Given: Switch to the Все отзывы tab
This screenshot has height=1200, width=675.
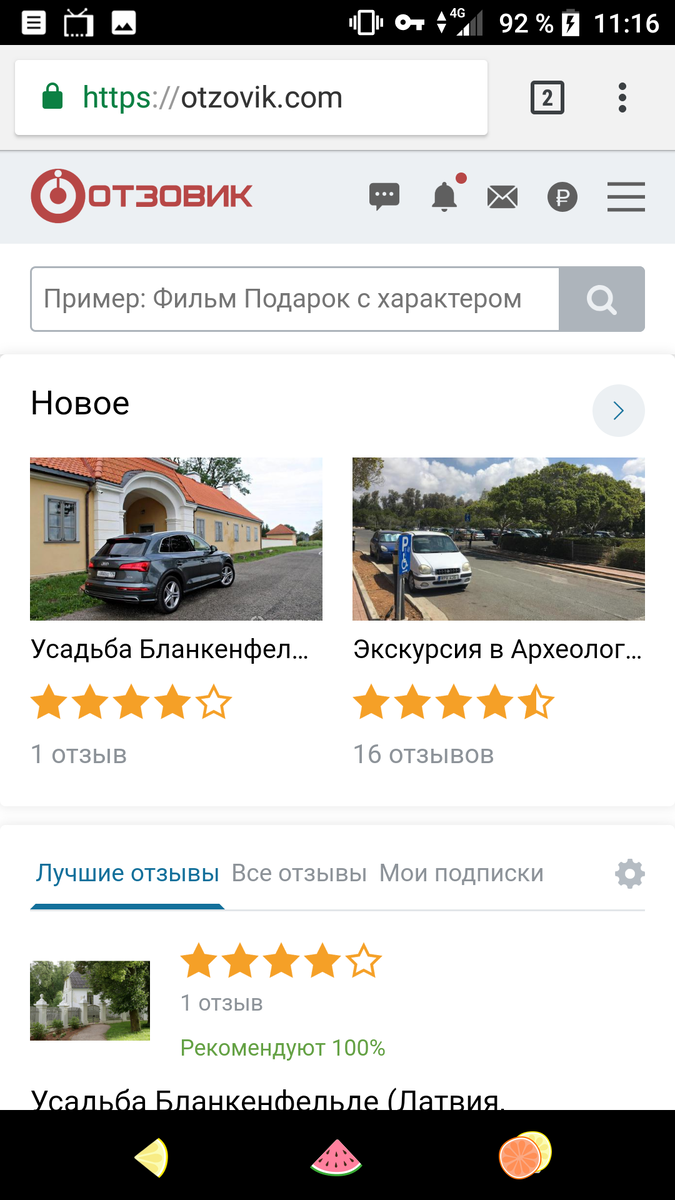Looking at the screenshot, I should point(299,873).
